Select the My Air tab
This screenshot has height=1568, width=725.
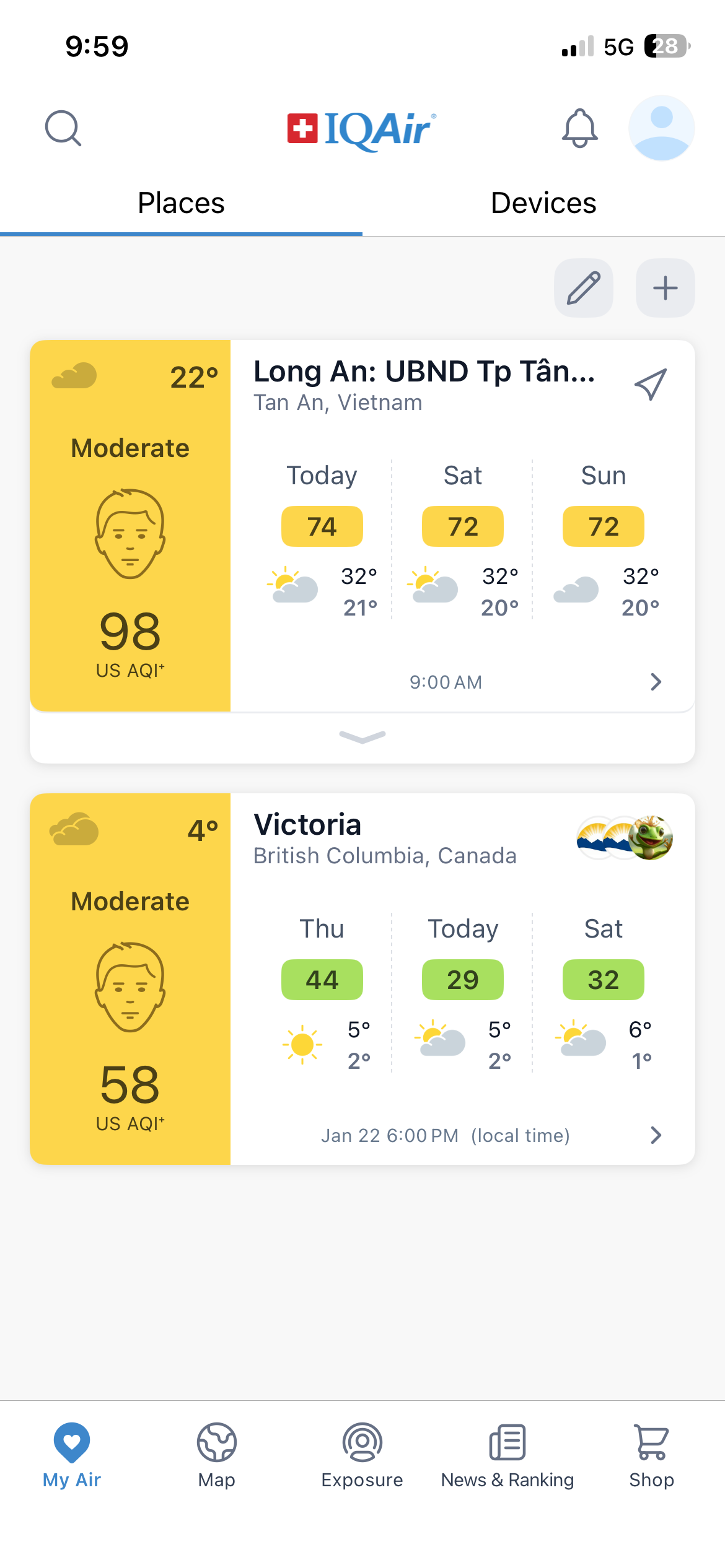click(x=72, y=1455)
